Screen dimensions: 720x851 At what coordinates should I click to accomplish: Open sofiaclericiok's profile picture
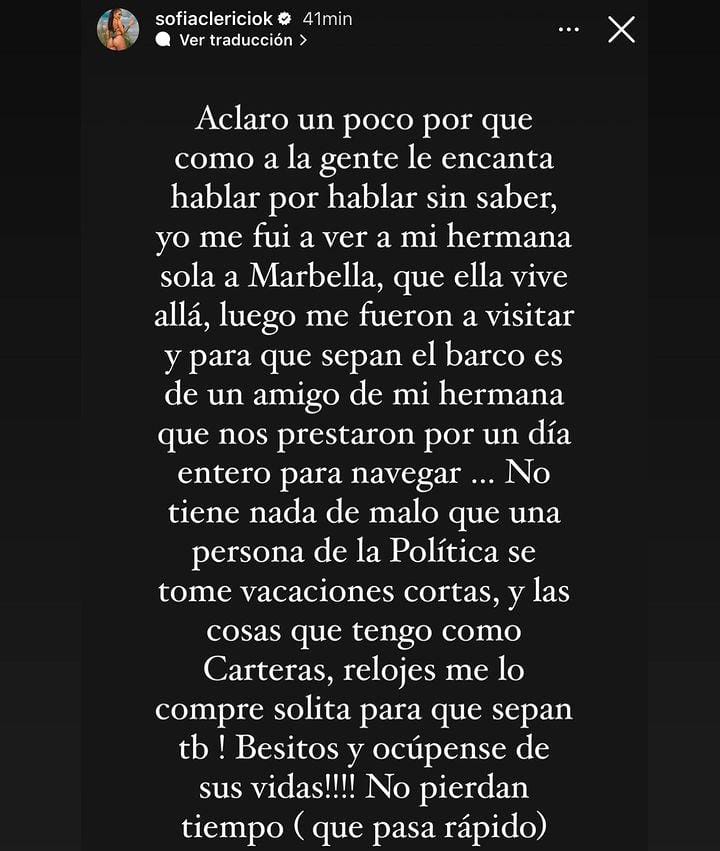coord(118,30)
